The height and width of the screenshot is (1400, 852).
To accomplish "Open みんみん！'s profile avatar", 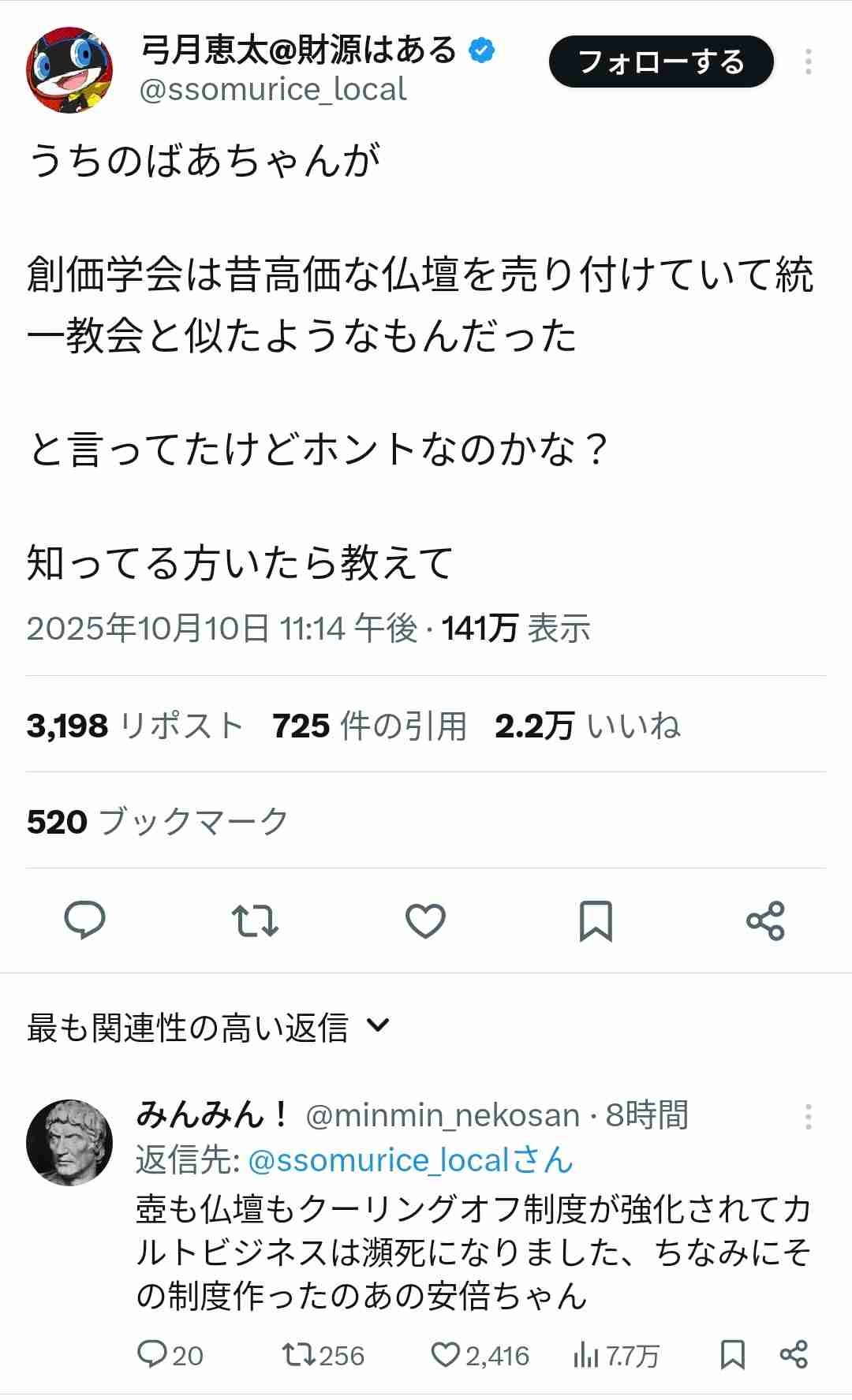I will coord(69,1142).
